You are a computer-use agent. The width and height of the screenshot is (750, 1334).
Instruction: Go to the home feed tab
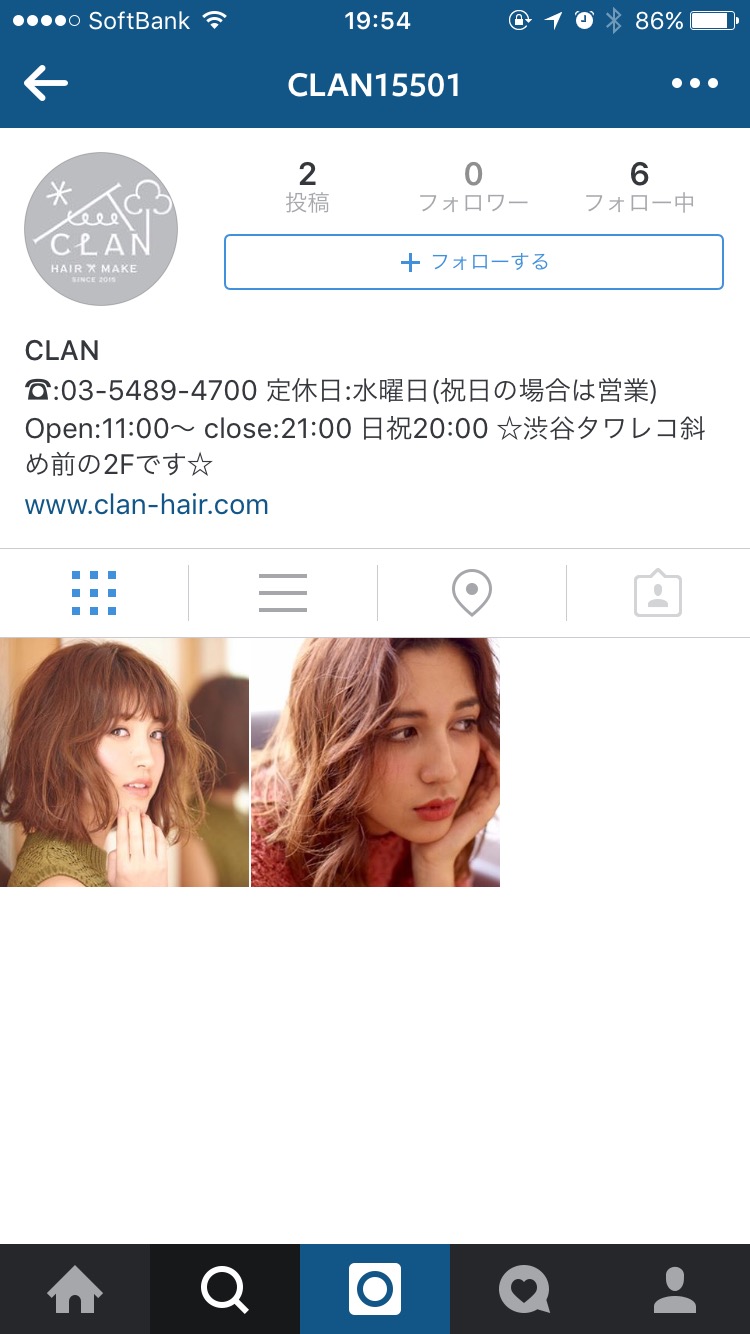point(75,1289)
